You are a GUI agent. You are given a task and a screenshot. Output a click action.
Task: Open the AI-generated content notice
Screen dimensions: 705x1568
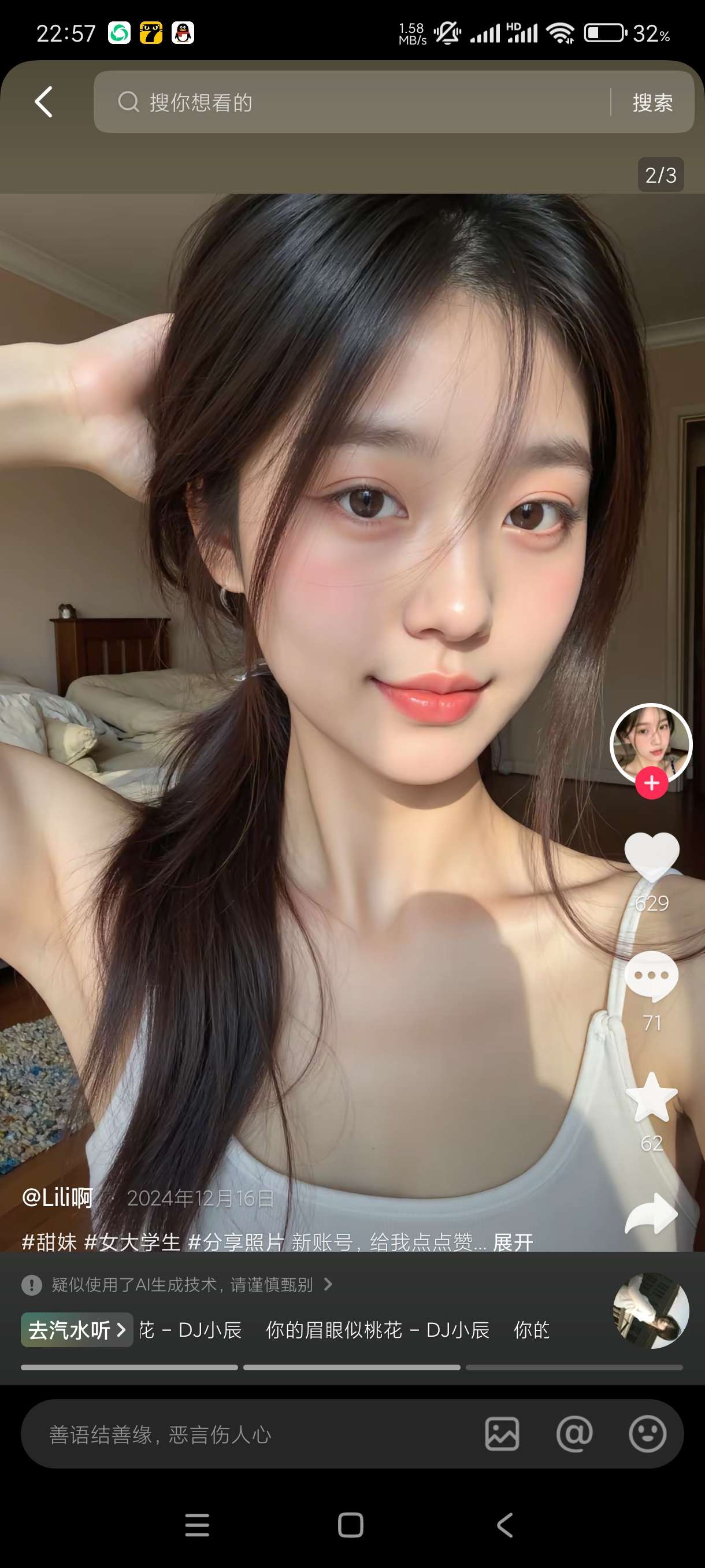pyautogui.click(x=176, y=1284)
